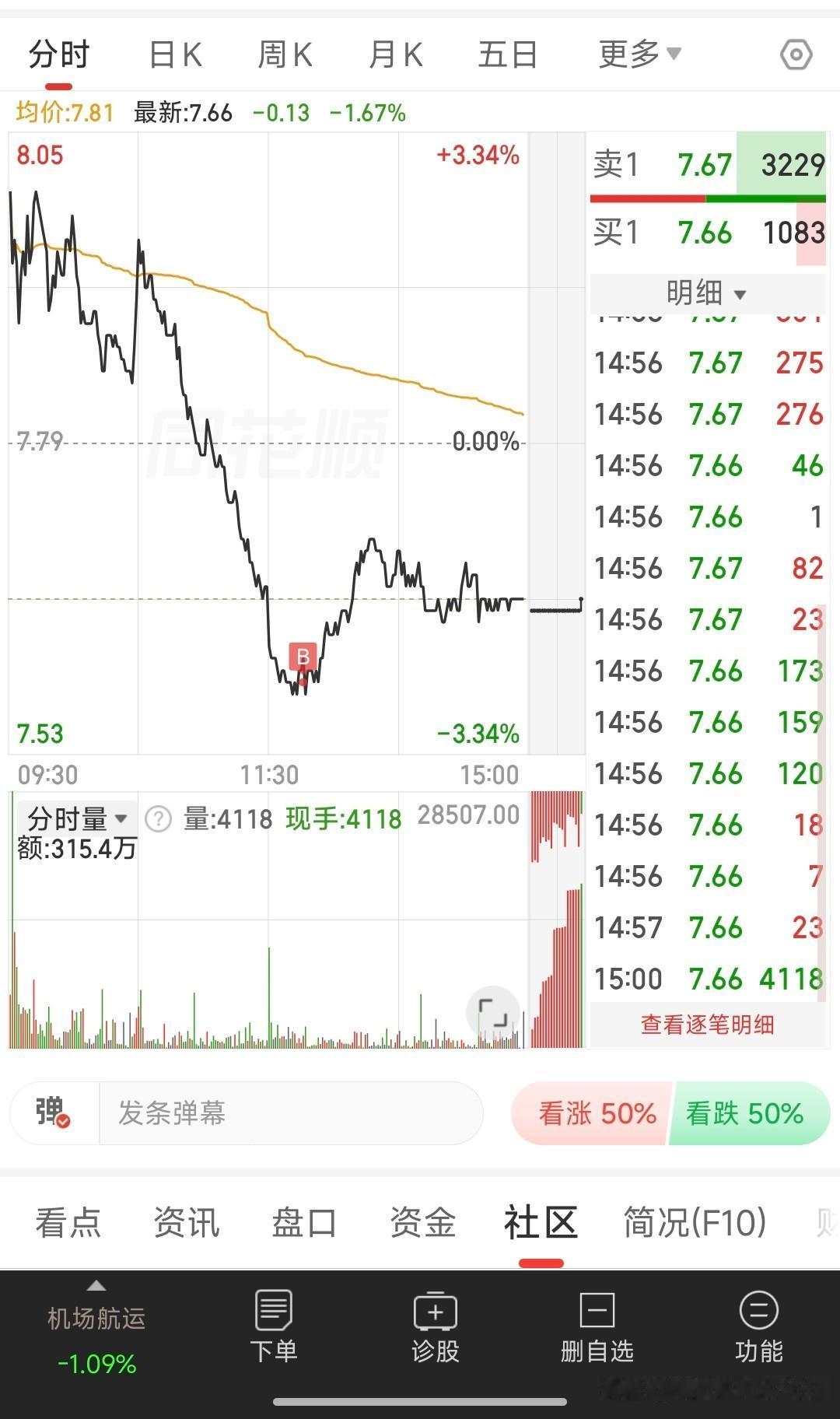
Task: Vote 看跌 bearish
Action: pos(748,1113)
